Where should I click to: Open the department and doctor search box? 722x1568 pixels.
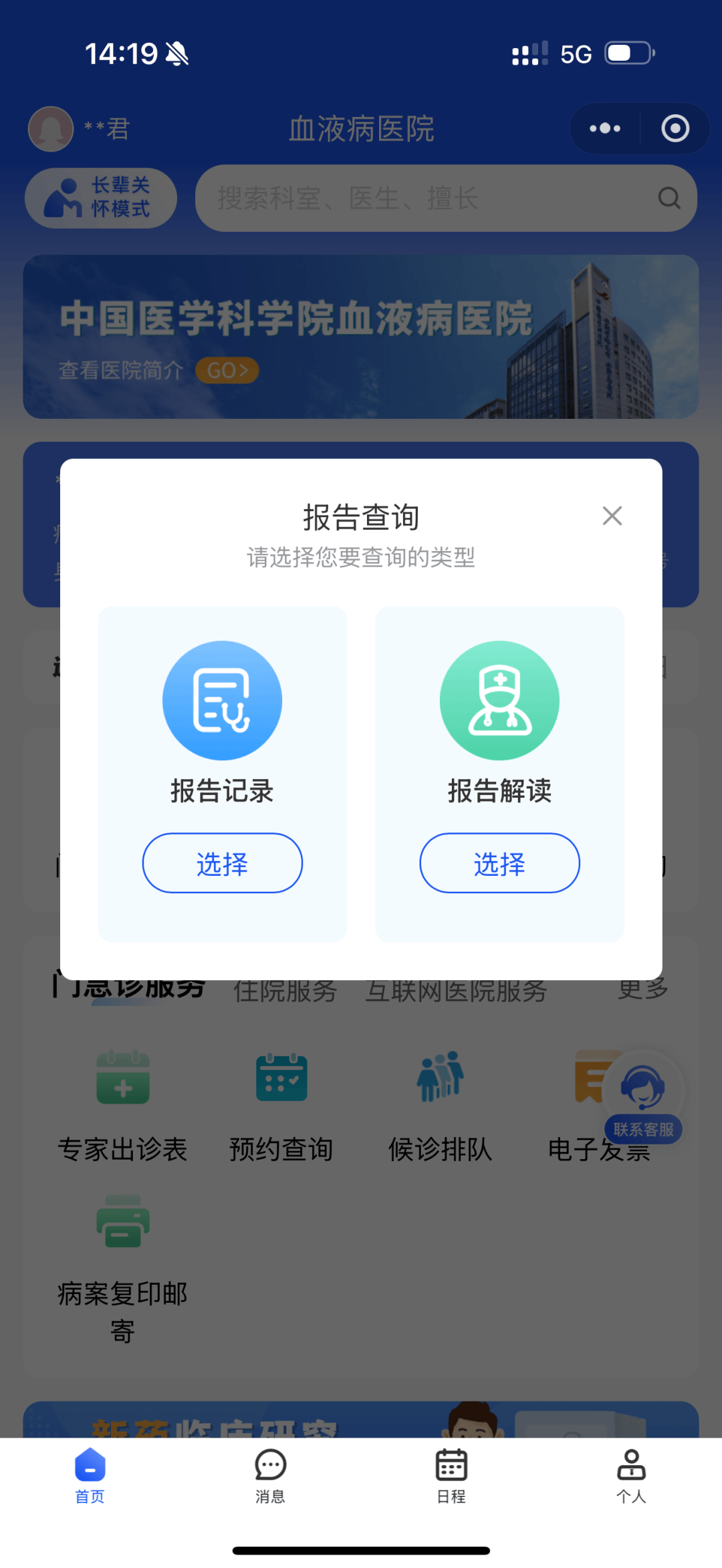(x=428, y=198)
